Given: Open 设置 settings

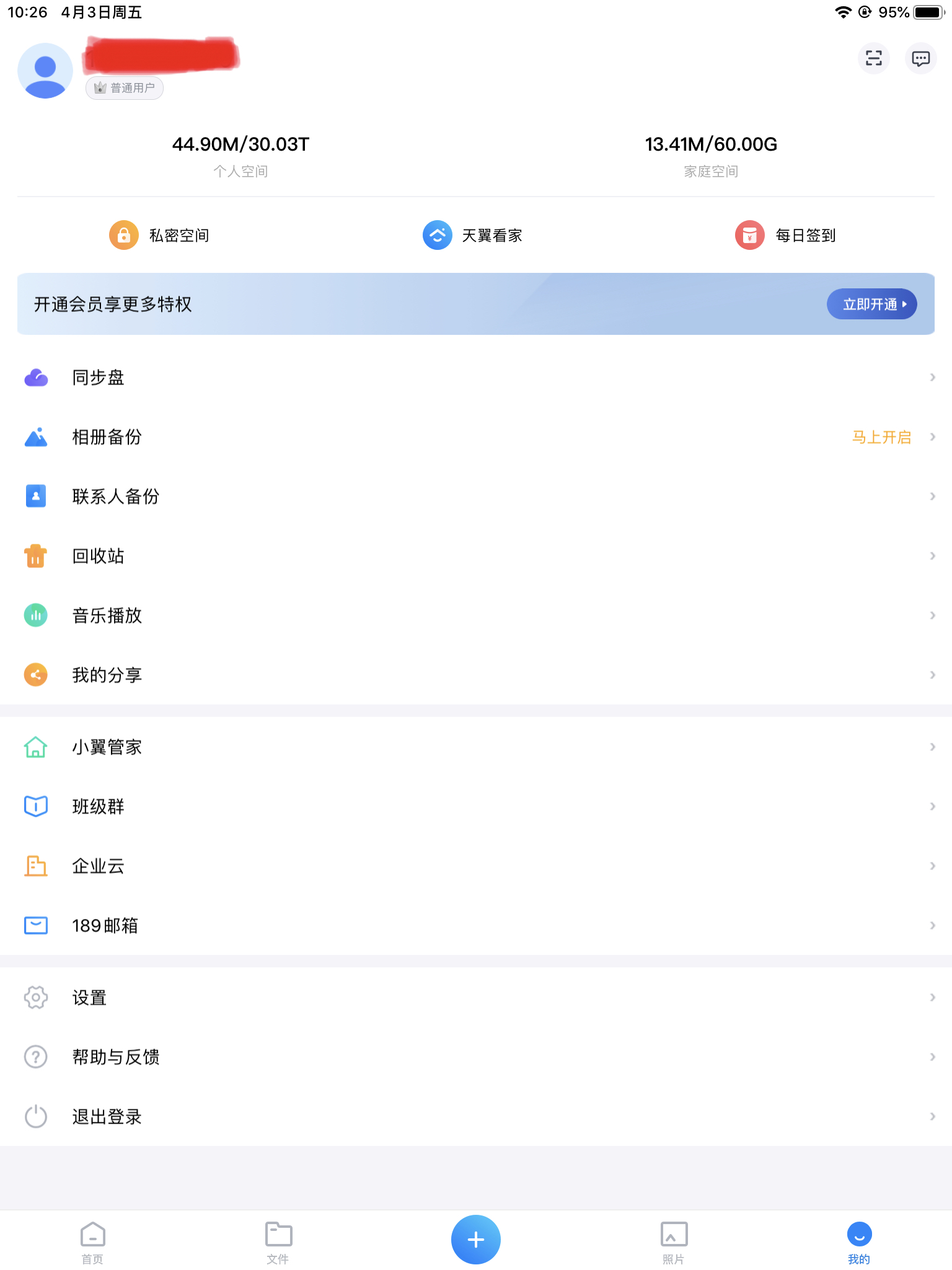Looking at the screenshot, I should 476,997.
